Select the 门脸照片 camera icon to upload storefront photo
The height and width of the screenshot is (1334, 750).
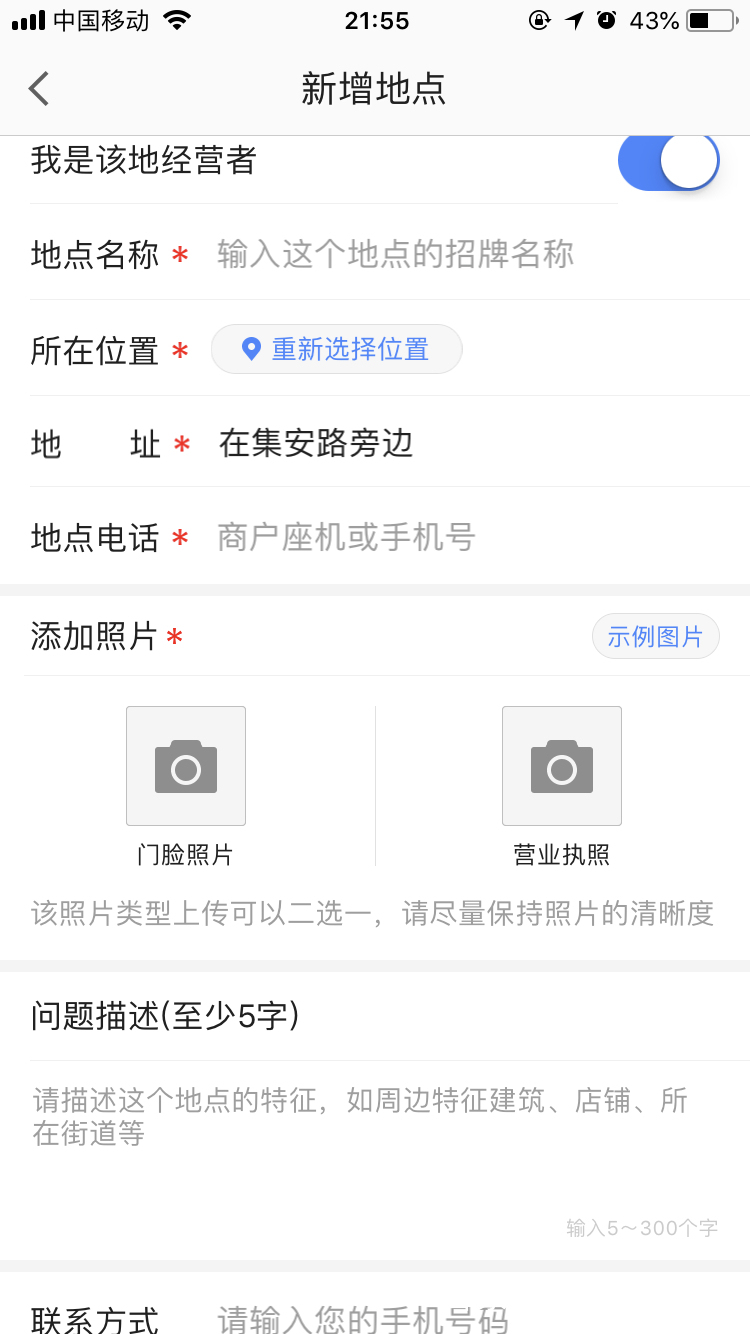(x=185, y=765)
